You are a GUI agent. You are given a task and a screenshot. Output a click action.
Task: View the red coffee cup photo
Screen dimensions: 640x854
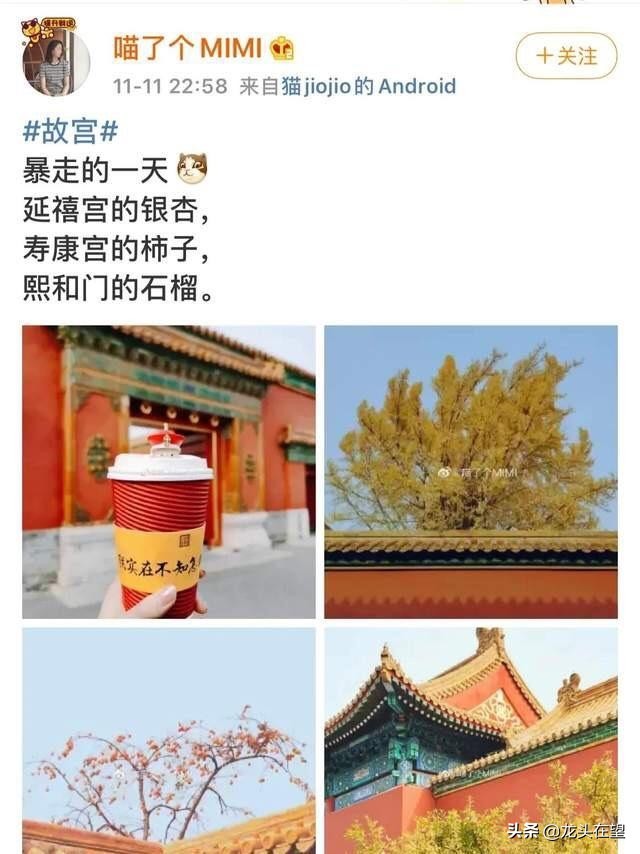(x=168, y=471)
